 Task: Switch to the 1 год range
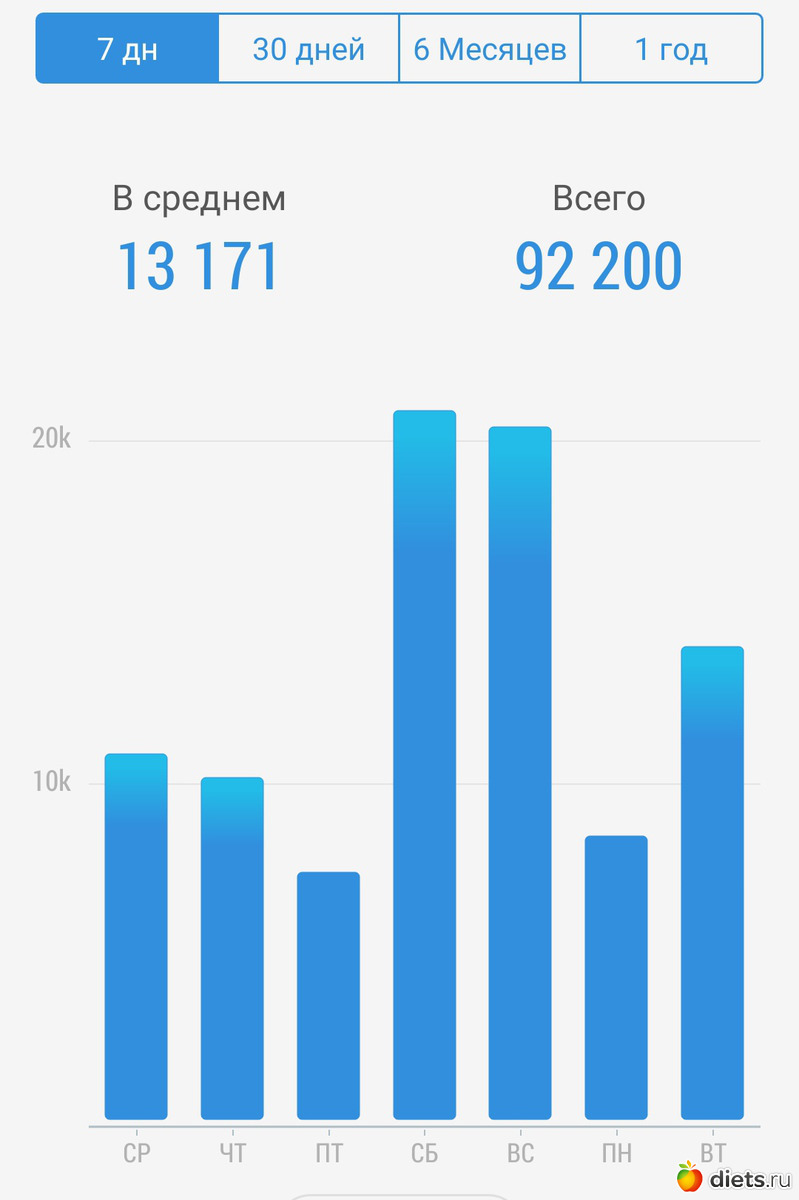click(671, 48)
